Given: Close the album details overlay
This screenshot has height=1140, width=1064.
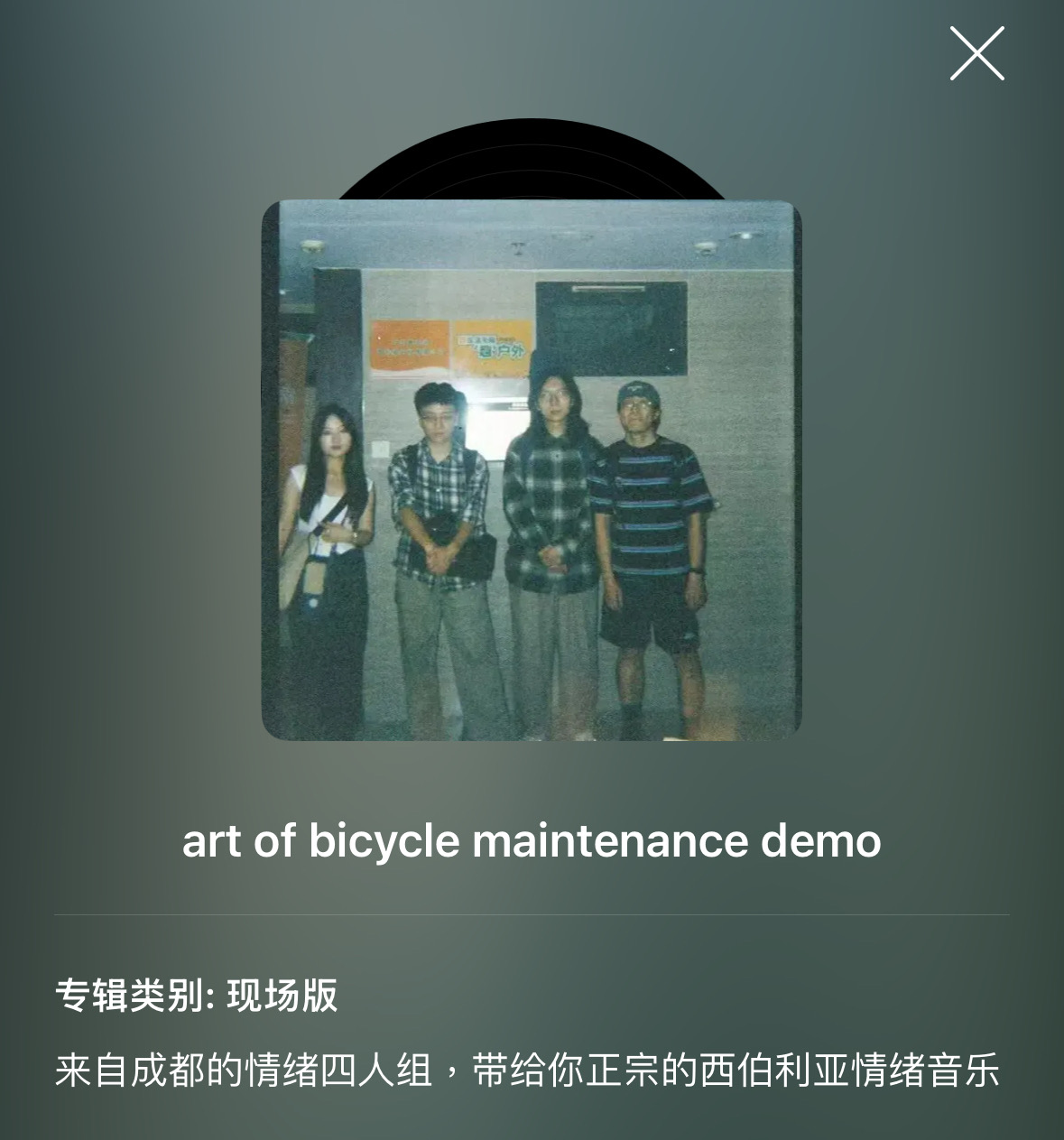Looking at the screenshot, I should coord(976,53).
